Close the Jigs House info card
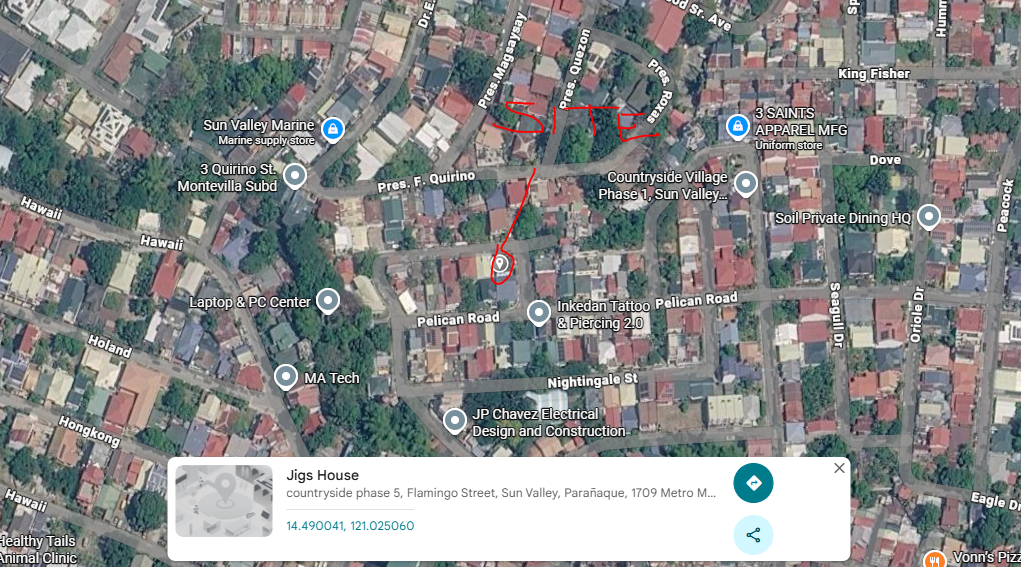The width and height of the screenshot is (1021, 567). pyautogui.click(x=839, y=468)
